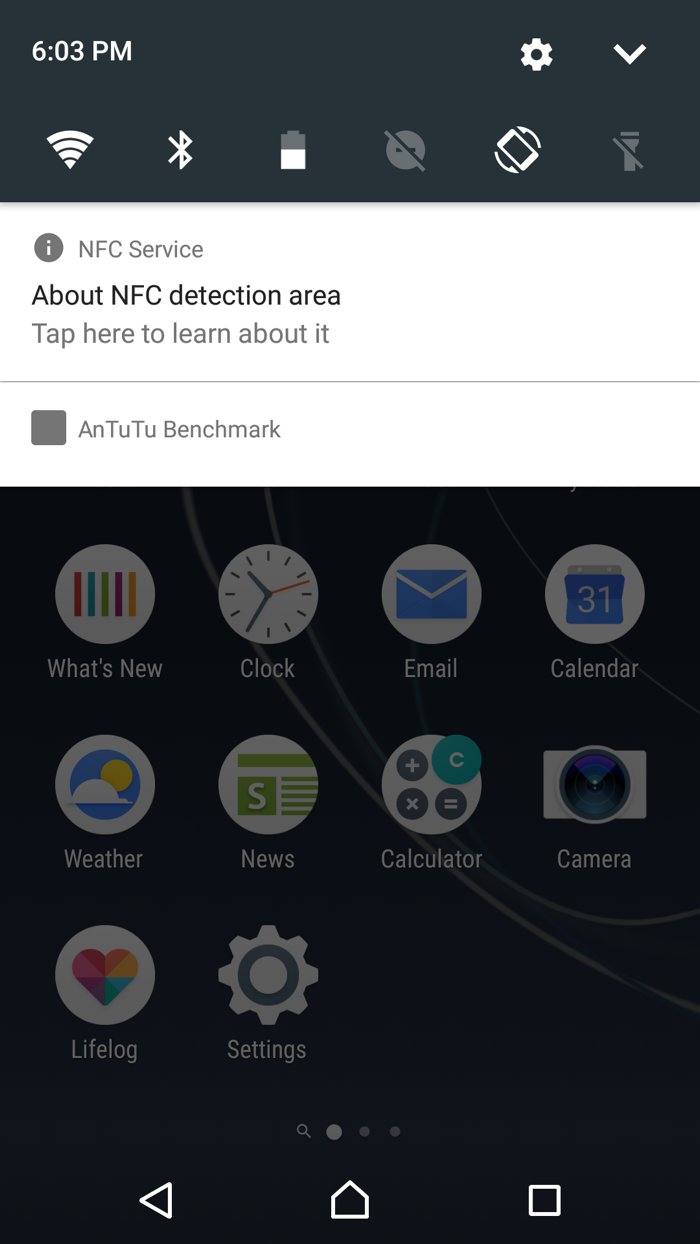Toggle the Do Not Disturb quick setting
Viewport: 700px width, 1244px height.
pos(405,151)
